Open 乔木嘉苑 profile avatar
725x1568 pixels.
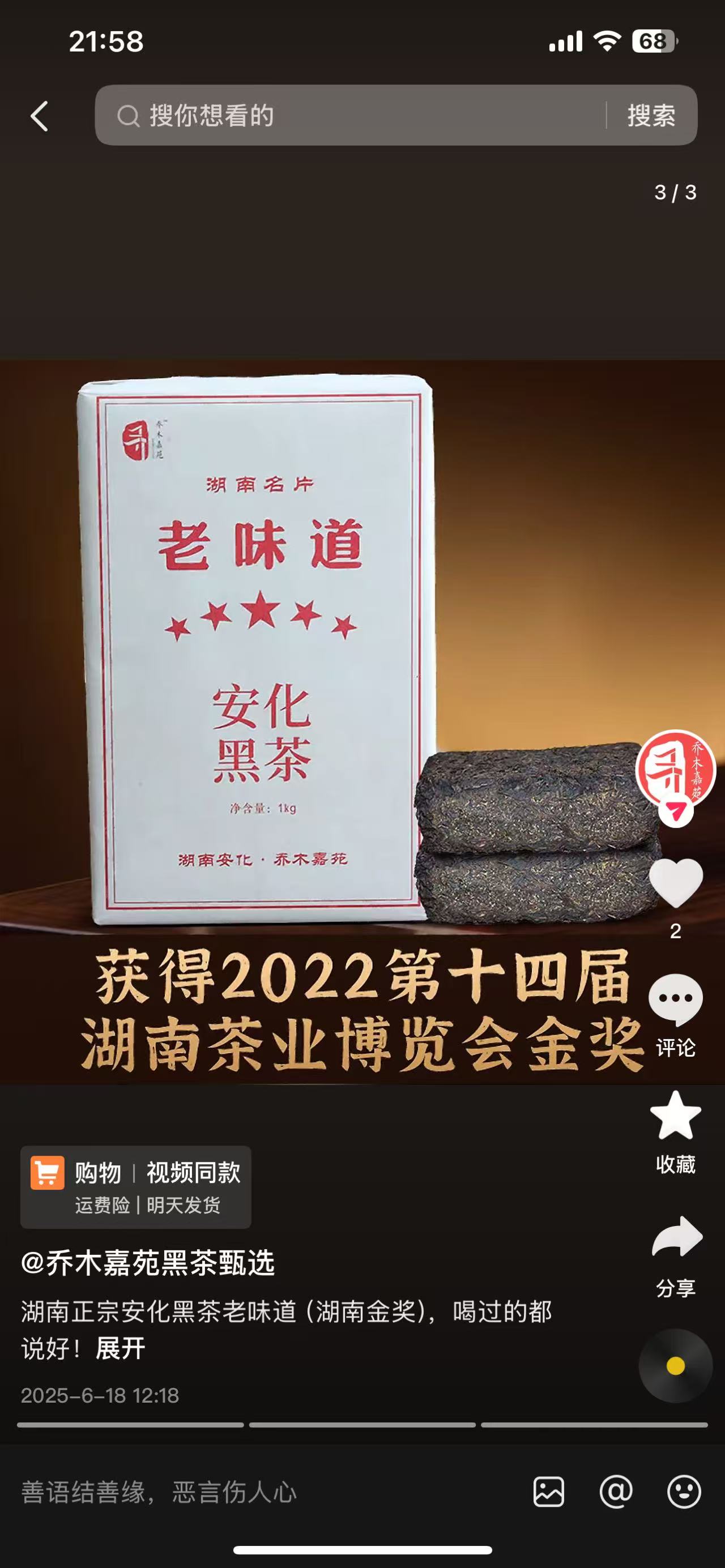675,770
